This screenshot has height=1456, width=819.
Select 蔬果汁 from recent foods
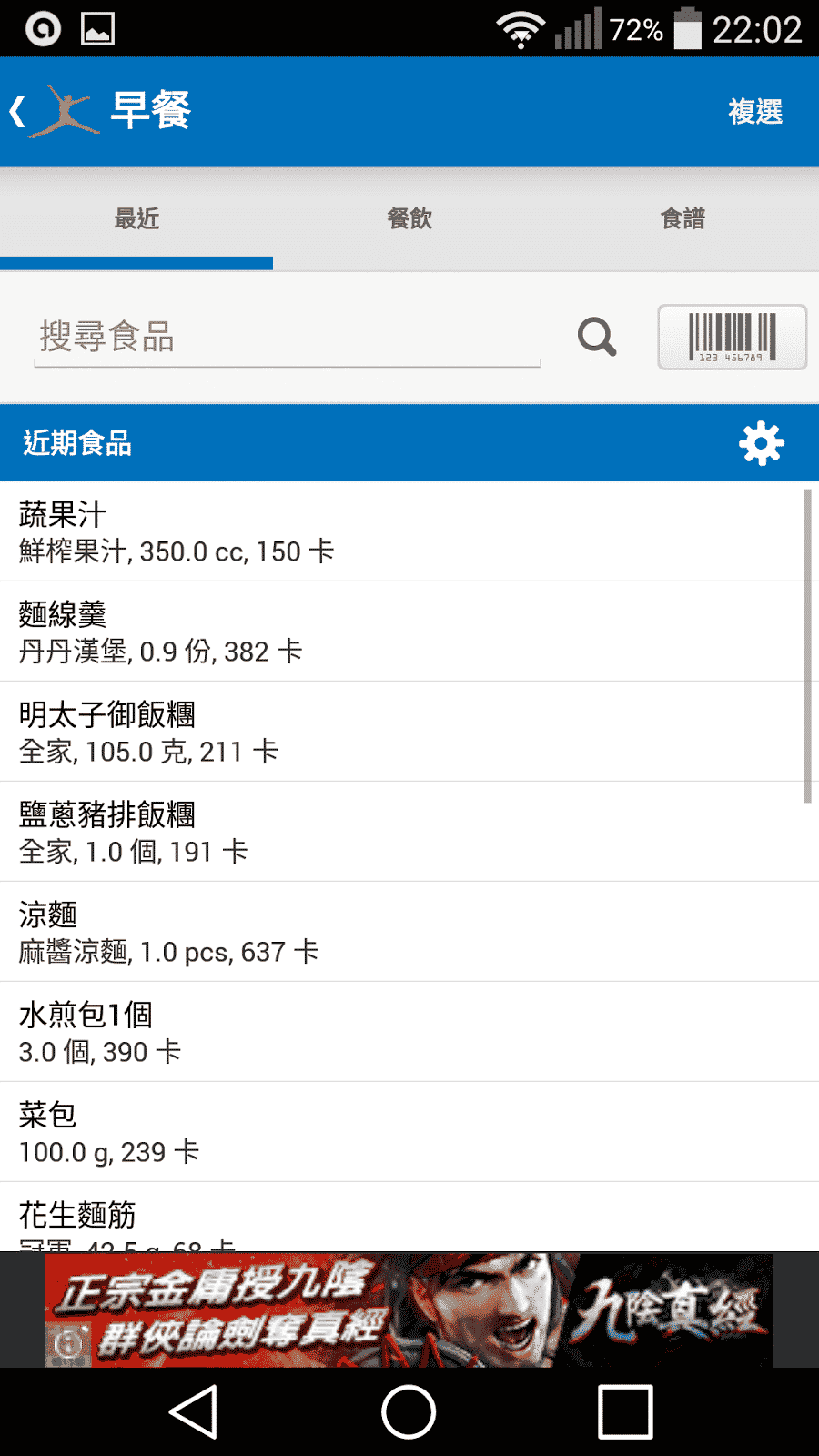[x=400, y=531]
